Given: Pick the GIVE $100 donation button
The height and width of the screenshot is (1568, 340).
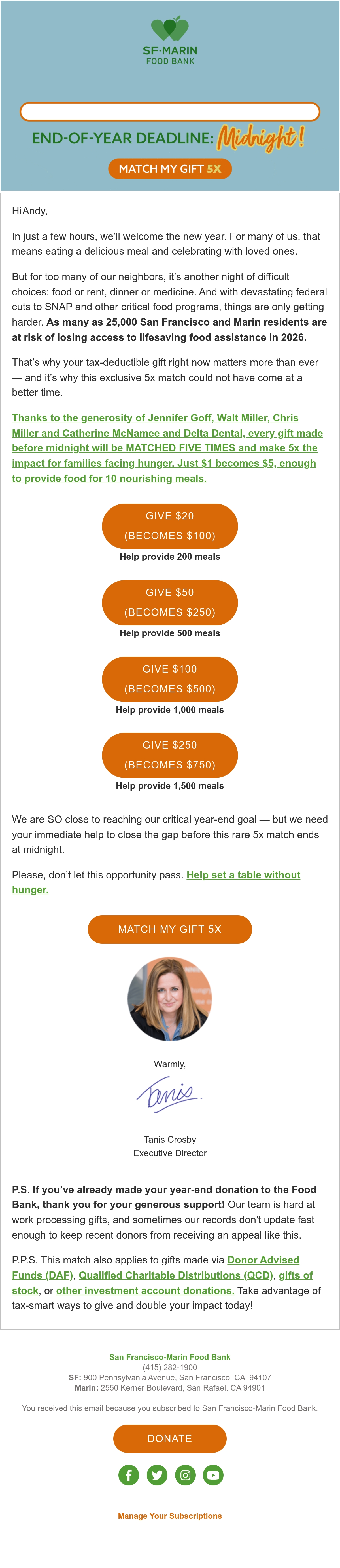Looking at the screenshot, I should 170,679.
